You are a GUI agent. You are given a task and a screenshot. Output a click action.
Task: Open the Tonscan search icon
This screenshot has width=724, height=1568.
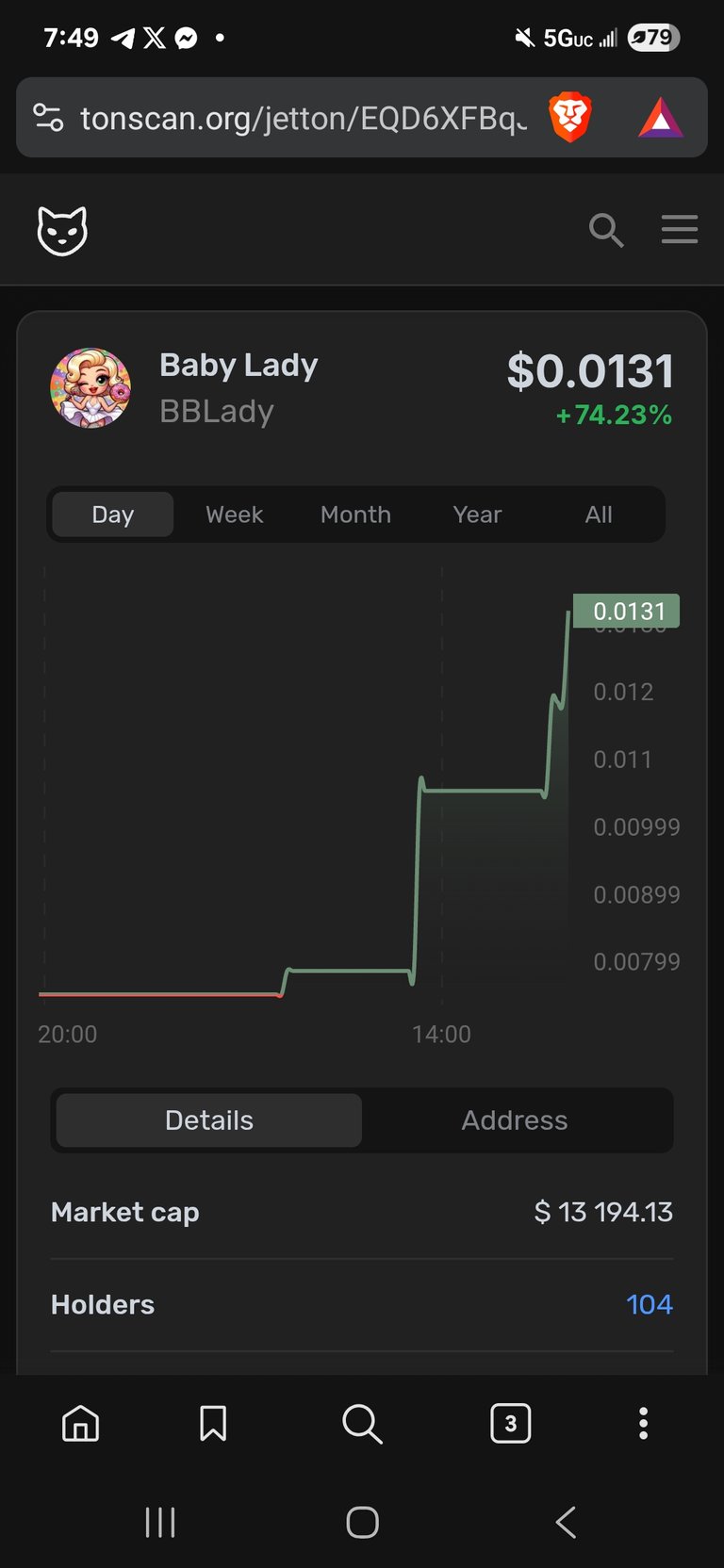606,230
